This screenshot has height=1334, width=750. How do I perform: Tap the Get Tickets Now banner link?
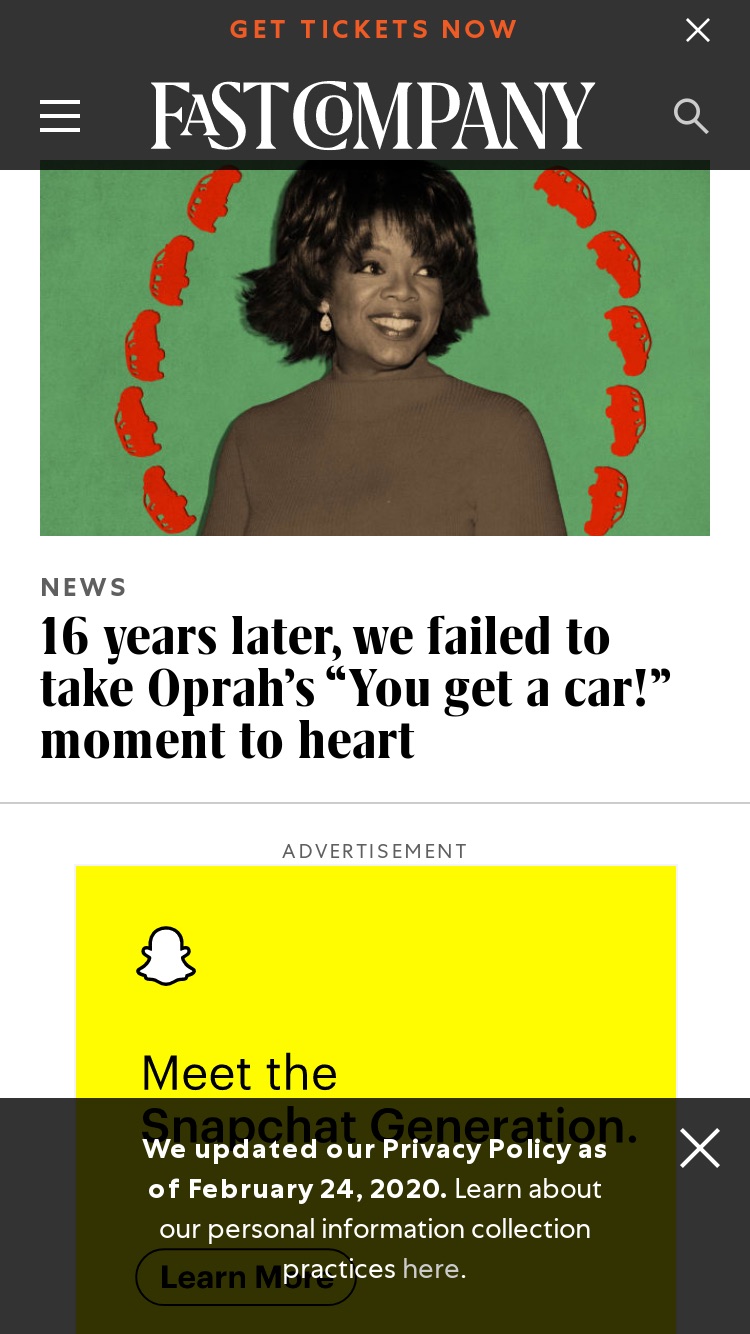pyautogui.click(x=374, y=29)
